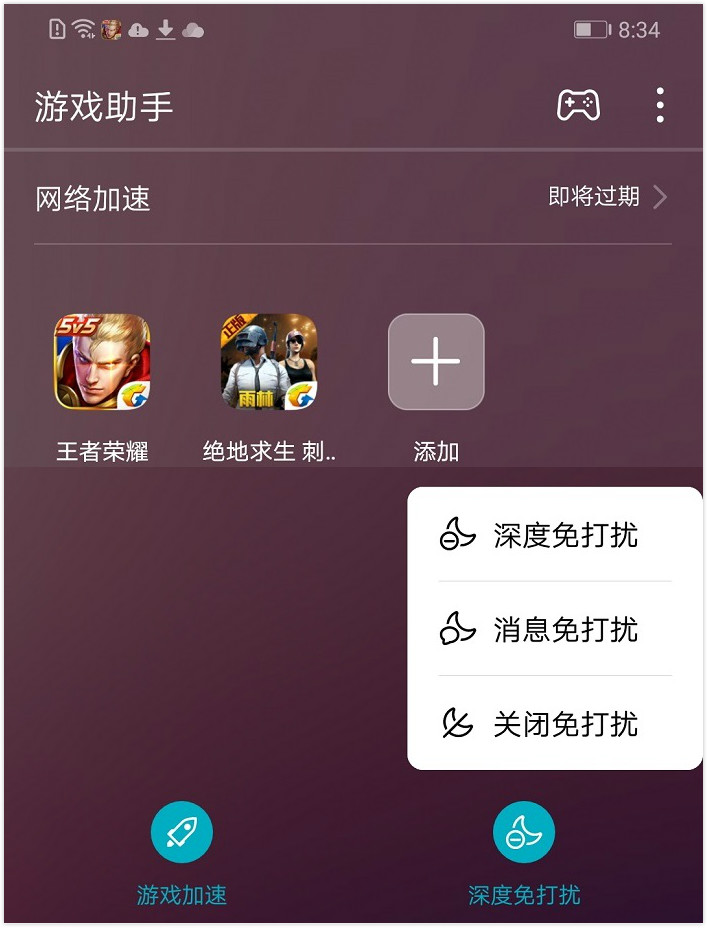Select 深度免打扰 in the popup menu

coord(555,535)
